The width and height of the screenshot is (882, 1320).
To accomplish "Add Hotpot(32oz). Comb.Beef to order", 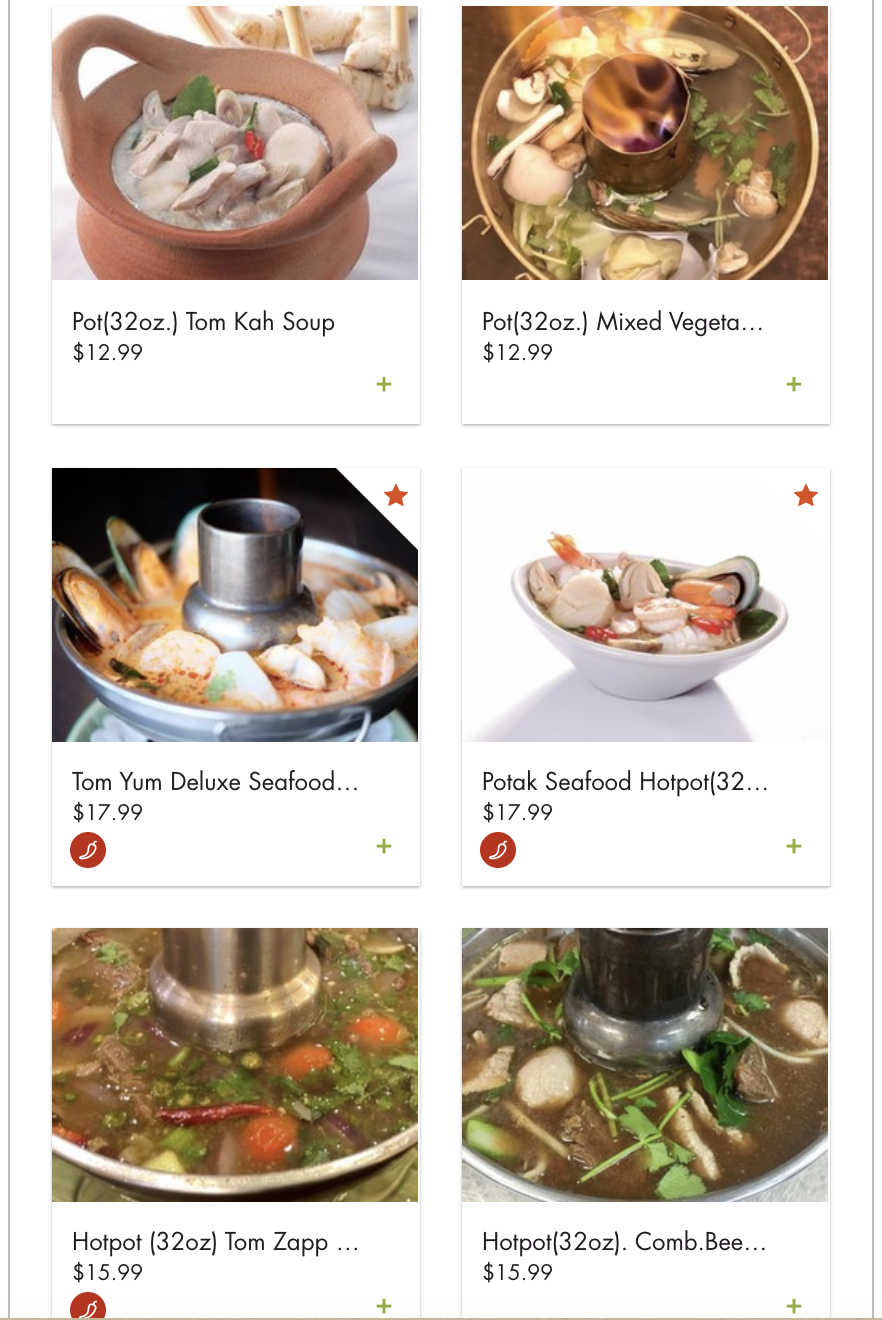I will [794, 1306].
